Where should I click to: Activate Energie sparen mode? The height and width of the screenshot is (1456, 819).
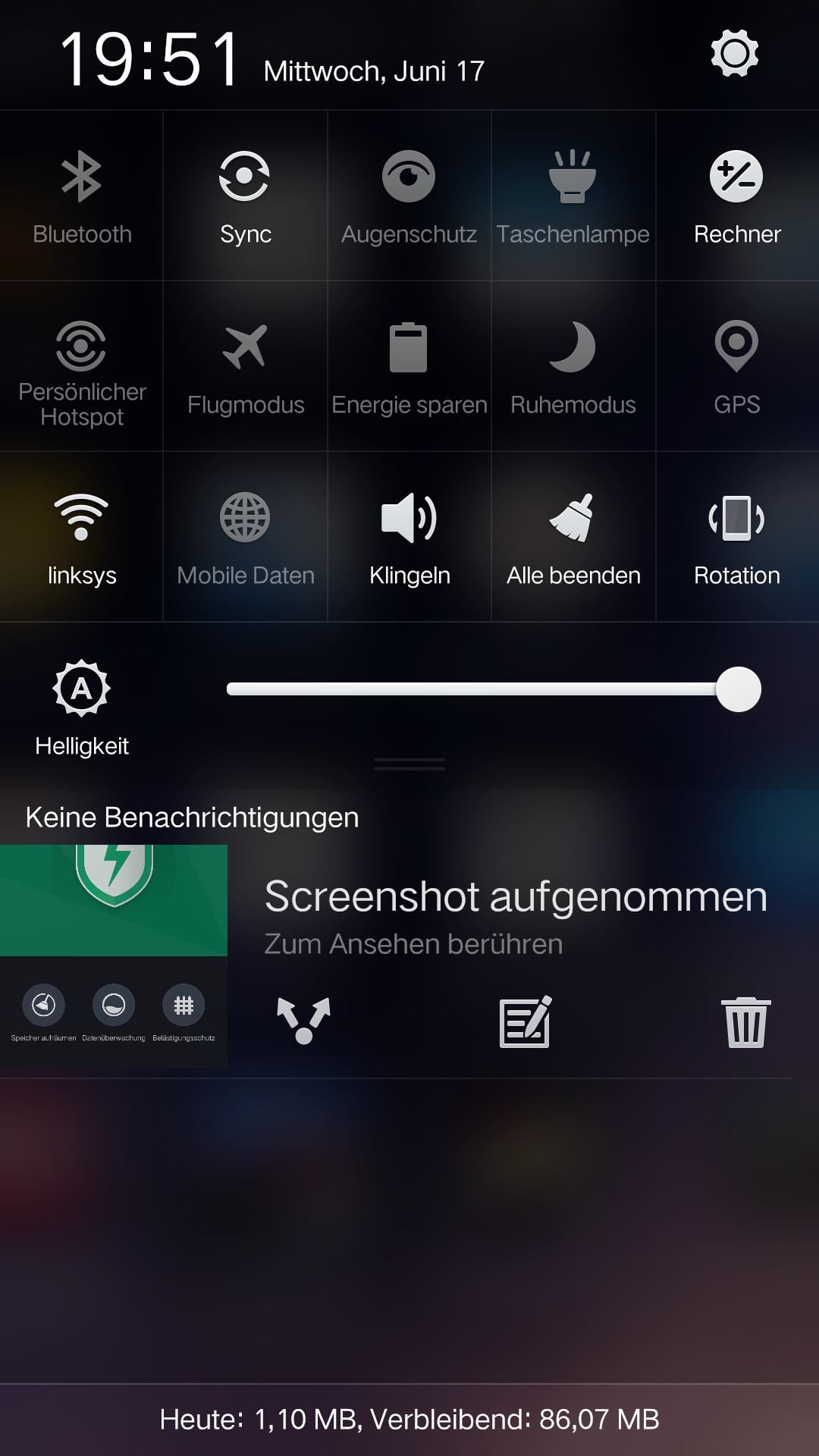point(409,366)
